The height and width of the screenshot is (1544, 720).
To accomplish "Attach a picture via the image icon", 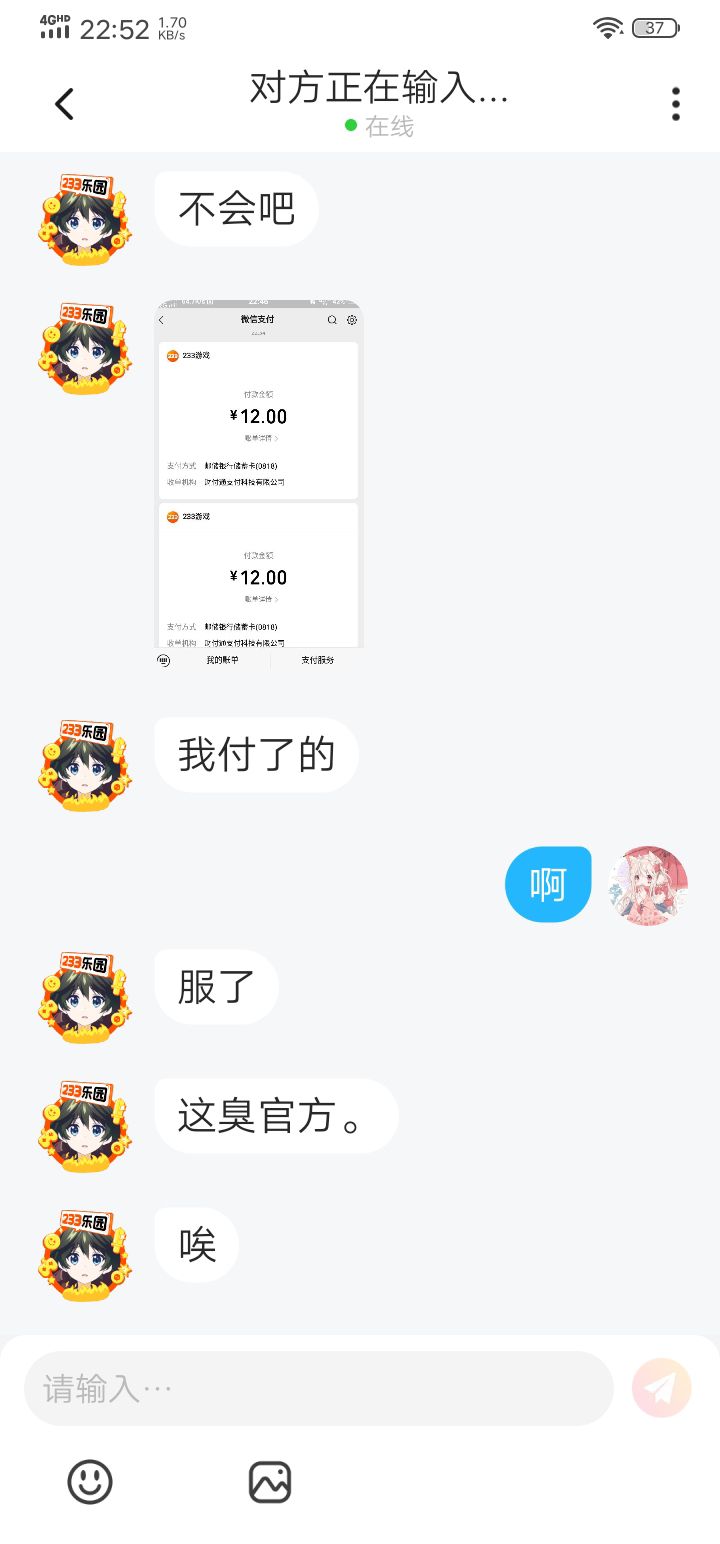I will coord(270,1481).
